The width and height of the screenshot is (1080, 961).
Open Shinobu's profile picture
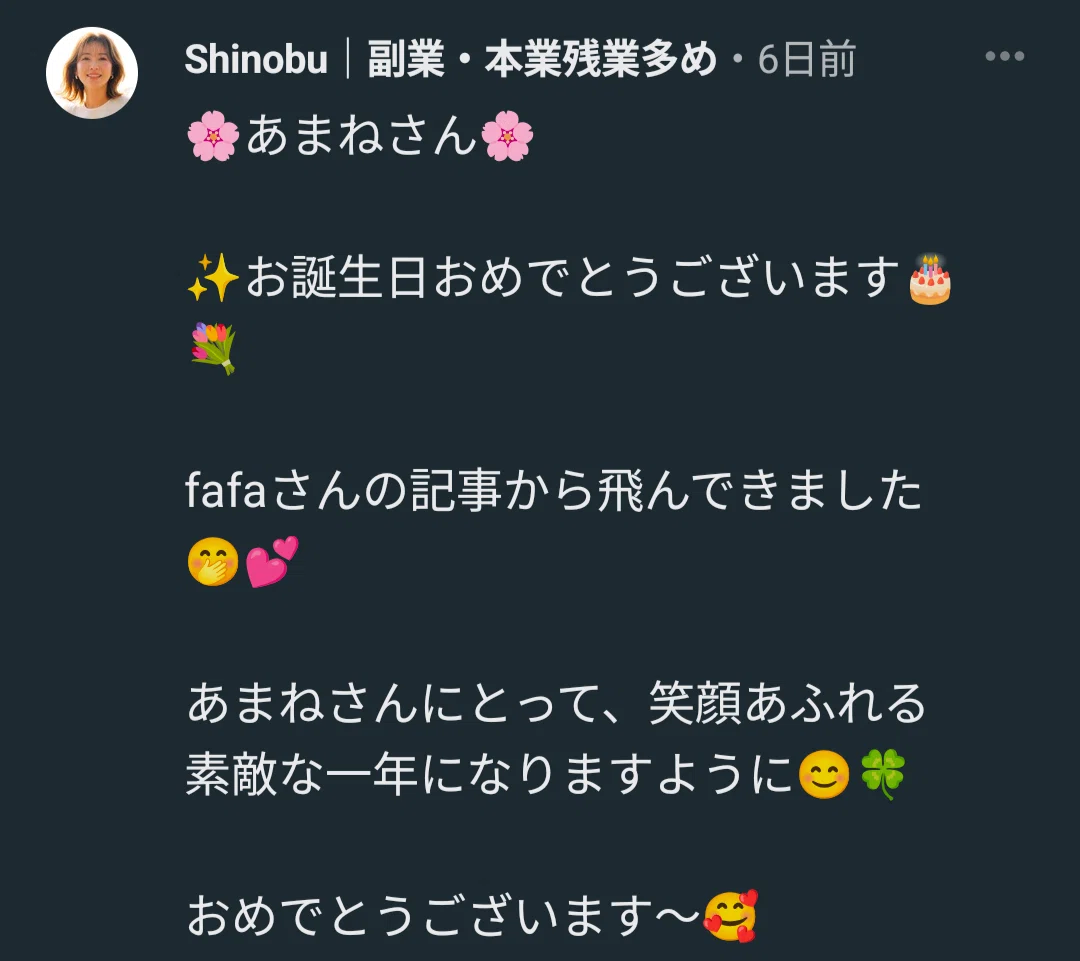[x=92, y=73]
